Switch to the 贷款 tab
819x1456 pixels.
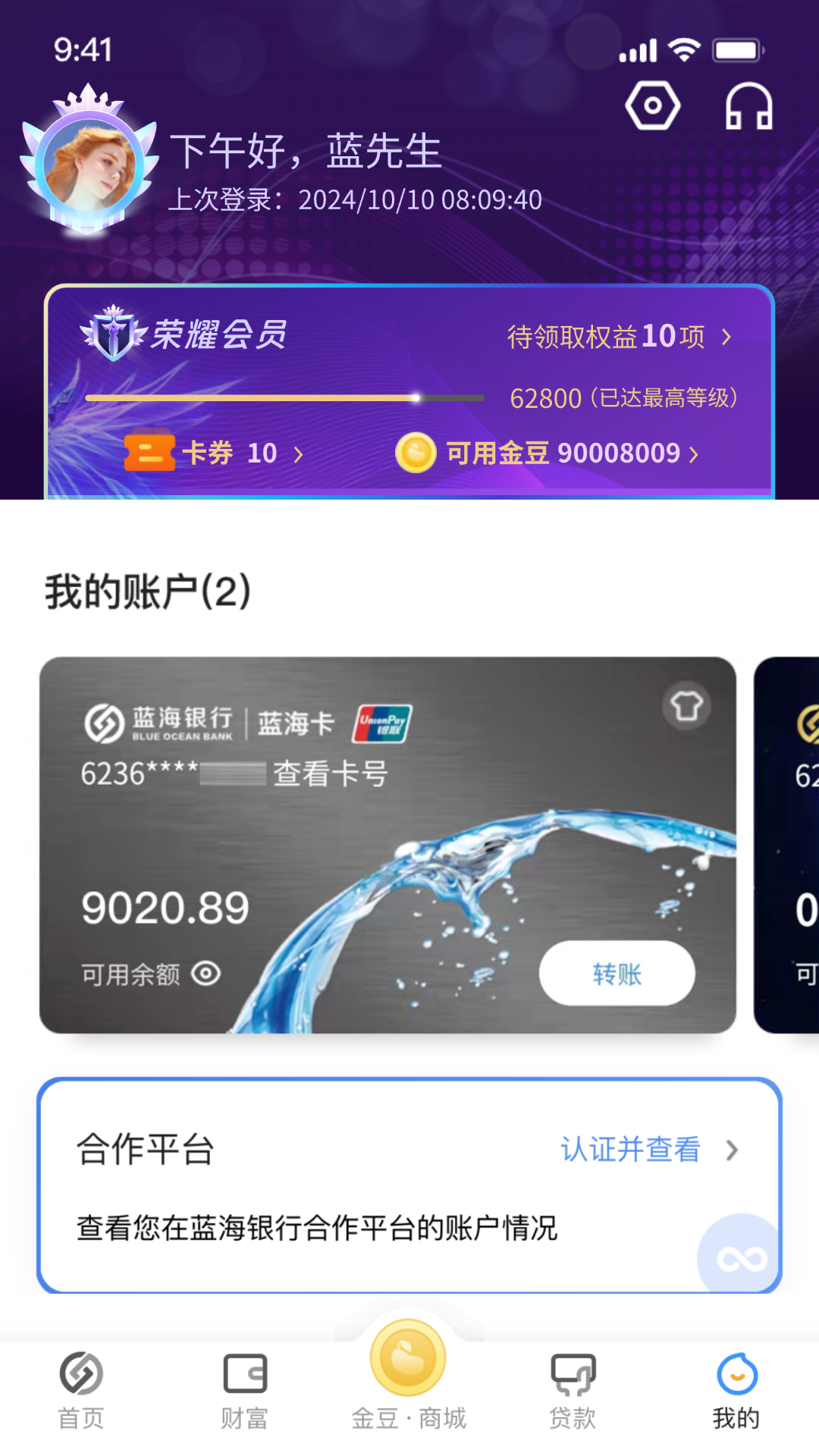[x=572, y=1378]
